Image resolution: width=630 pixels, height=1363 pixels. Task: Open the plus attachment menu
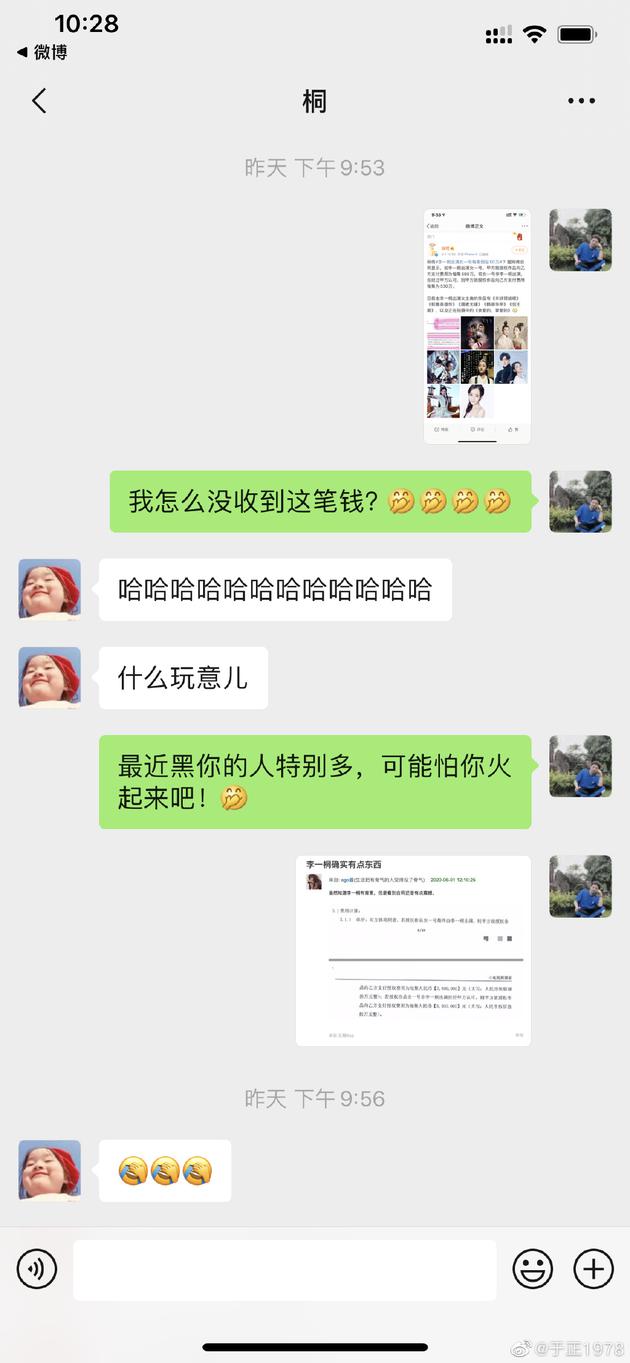(x=593, y=1270)
